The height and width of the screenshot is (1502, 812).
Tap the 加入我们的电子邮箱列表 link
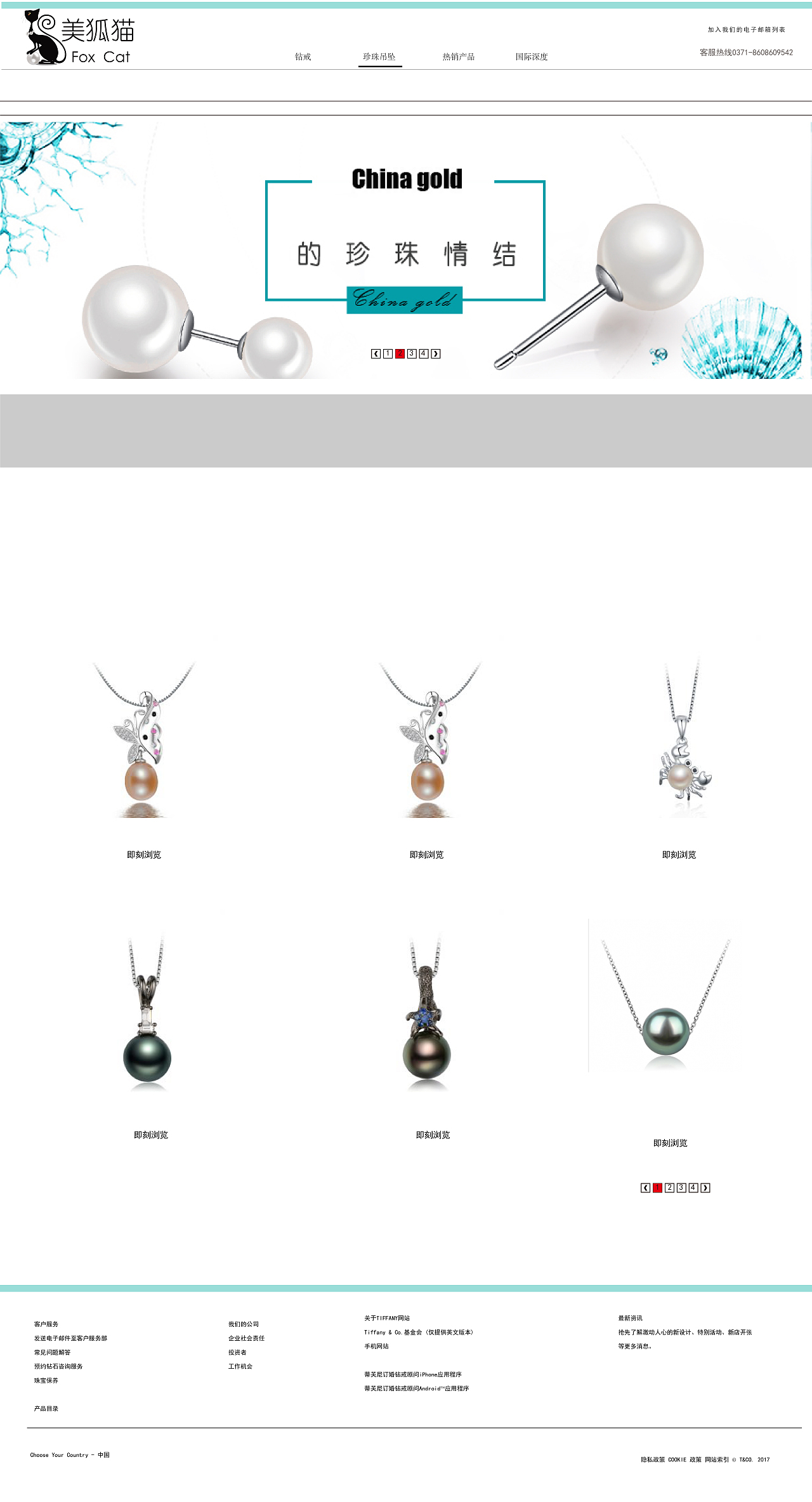(x=746, y=30)
